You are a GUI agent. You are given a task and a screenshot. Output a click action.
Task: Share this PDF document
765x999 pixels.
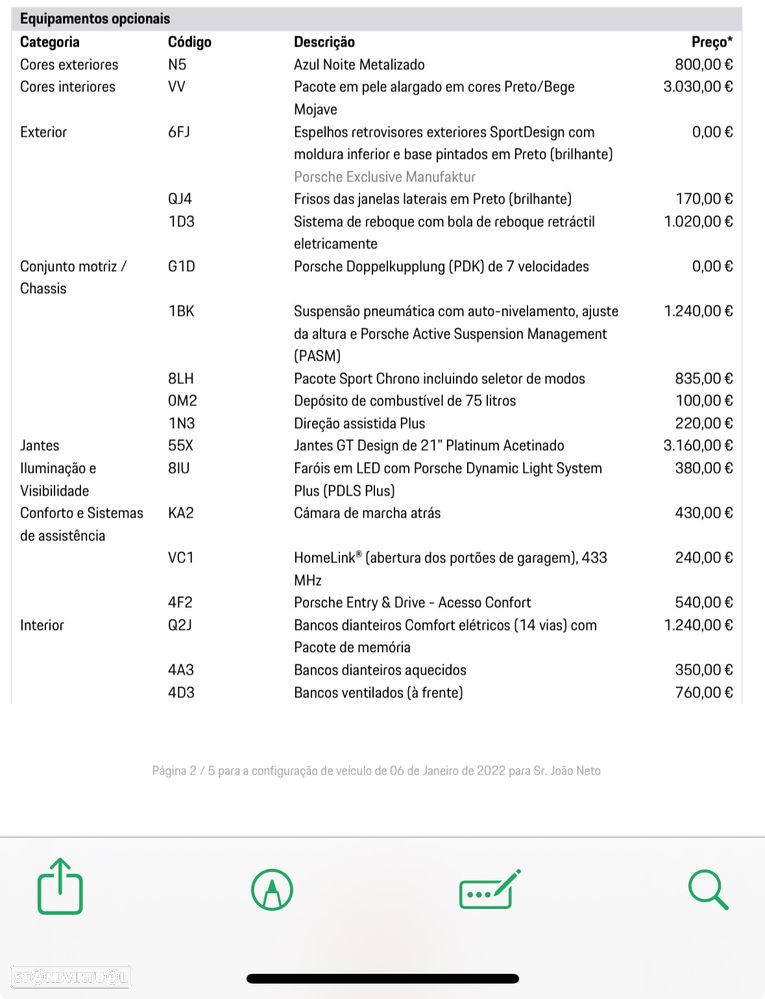tap(60, 886)
